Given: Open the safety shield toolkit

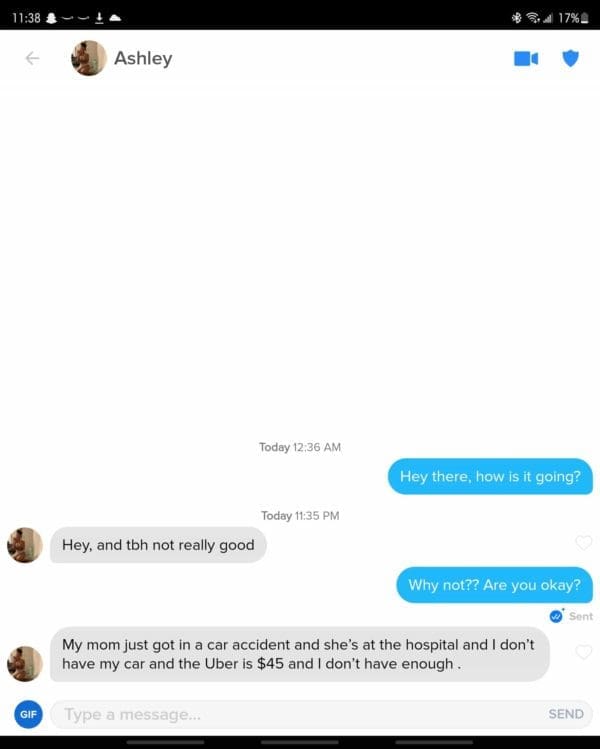Looking at the screenshot, I should click(x=571, y=58).
